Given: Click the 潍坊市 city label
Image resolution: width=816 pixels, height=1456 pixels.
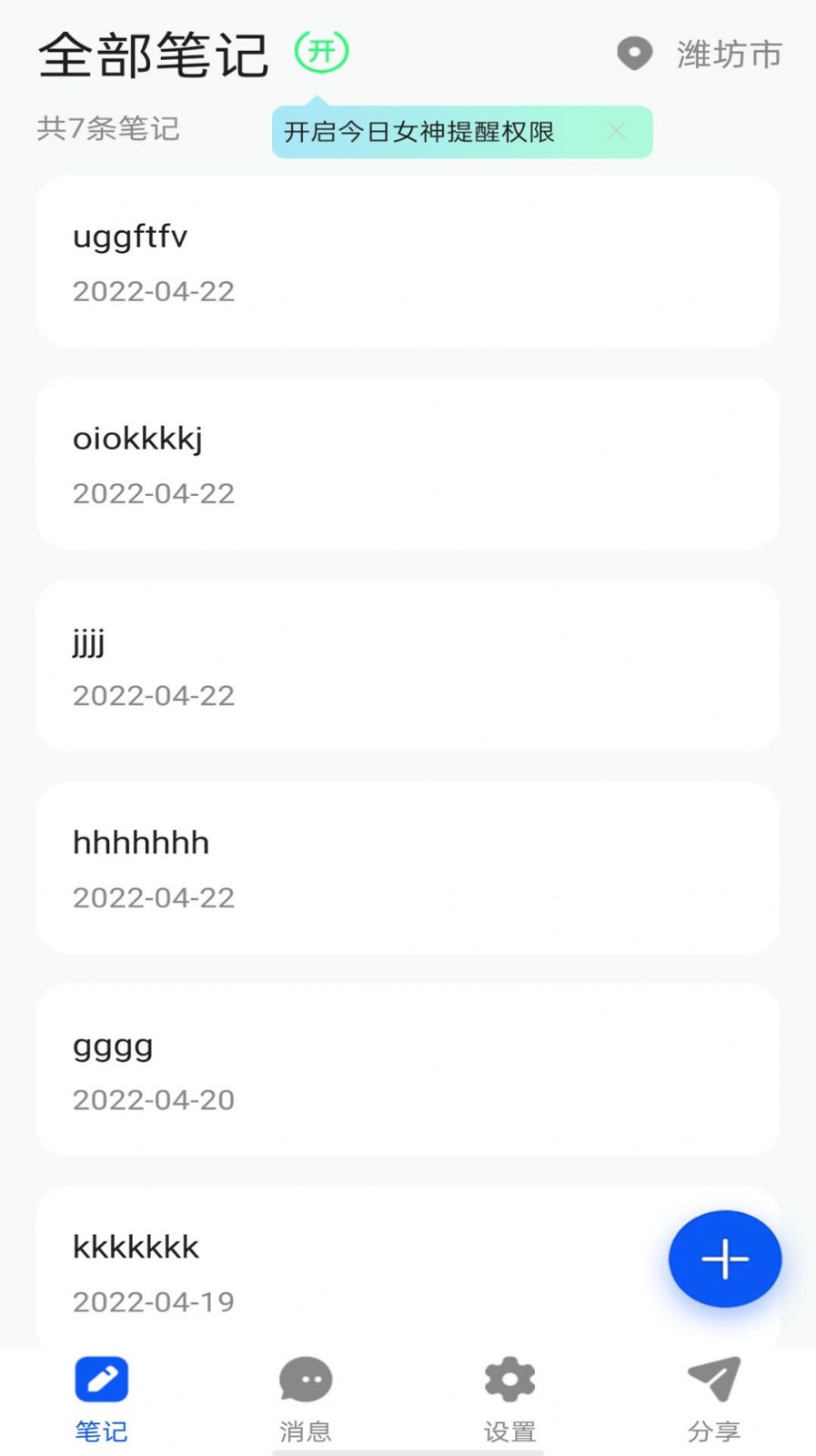Looking at the screenshot, I should [x=729, y=53].
